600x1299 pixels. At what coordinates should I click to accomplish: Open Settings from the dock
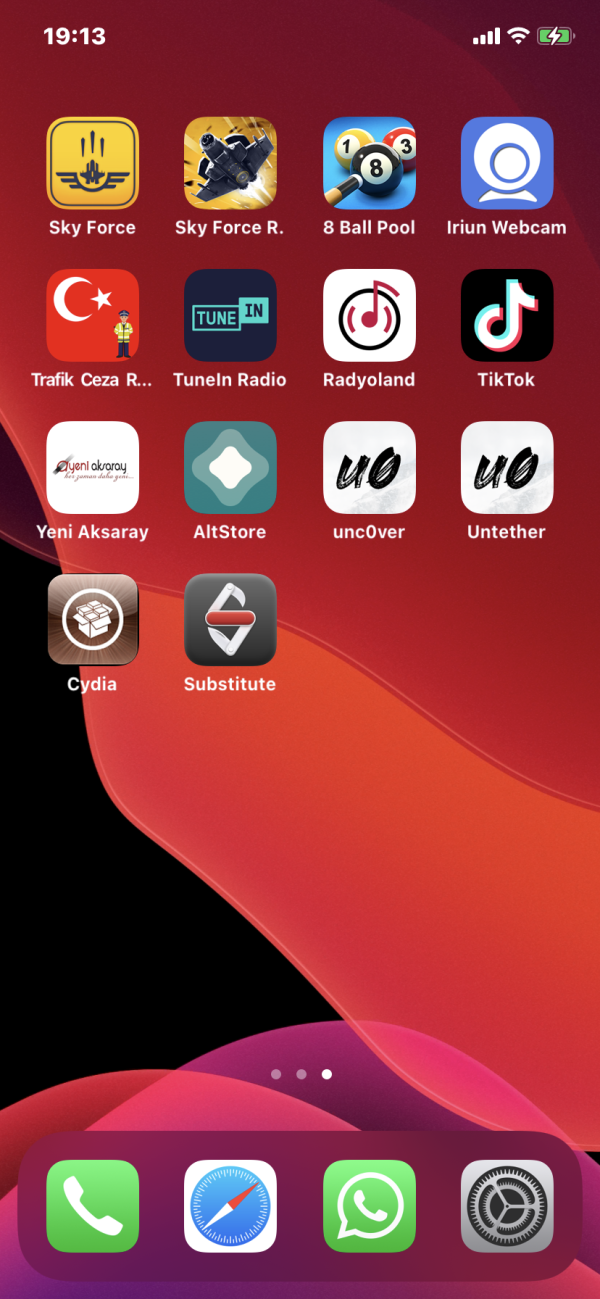tap(507, 1205)
